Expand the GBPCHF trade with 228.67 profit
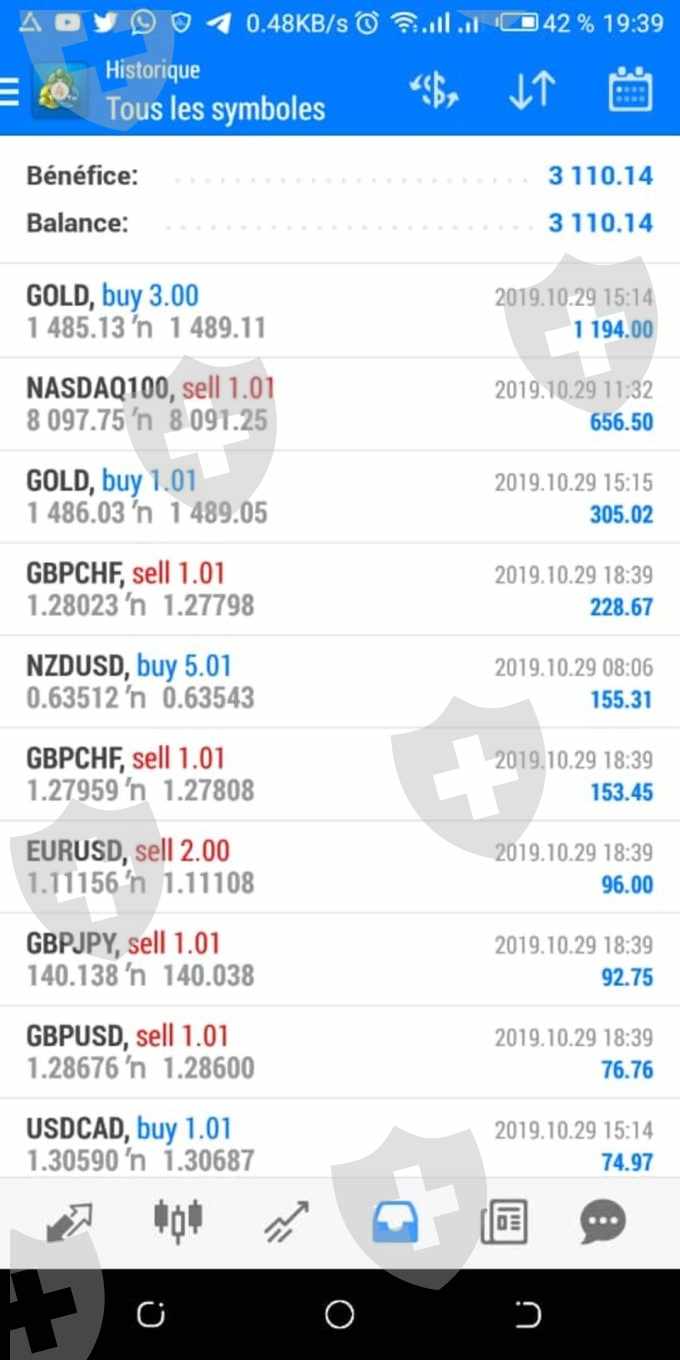The image size is (680, 1360). pos(340,589)
